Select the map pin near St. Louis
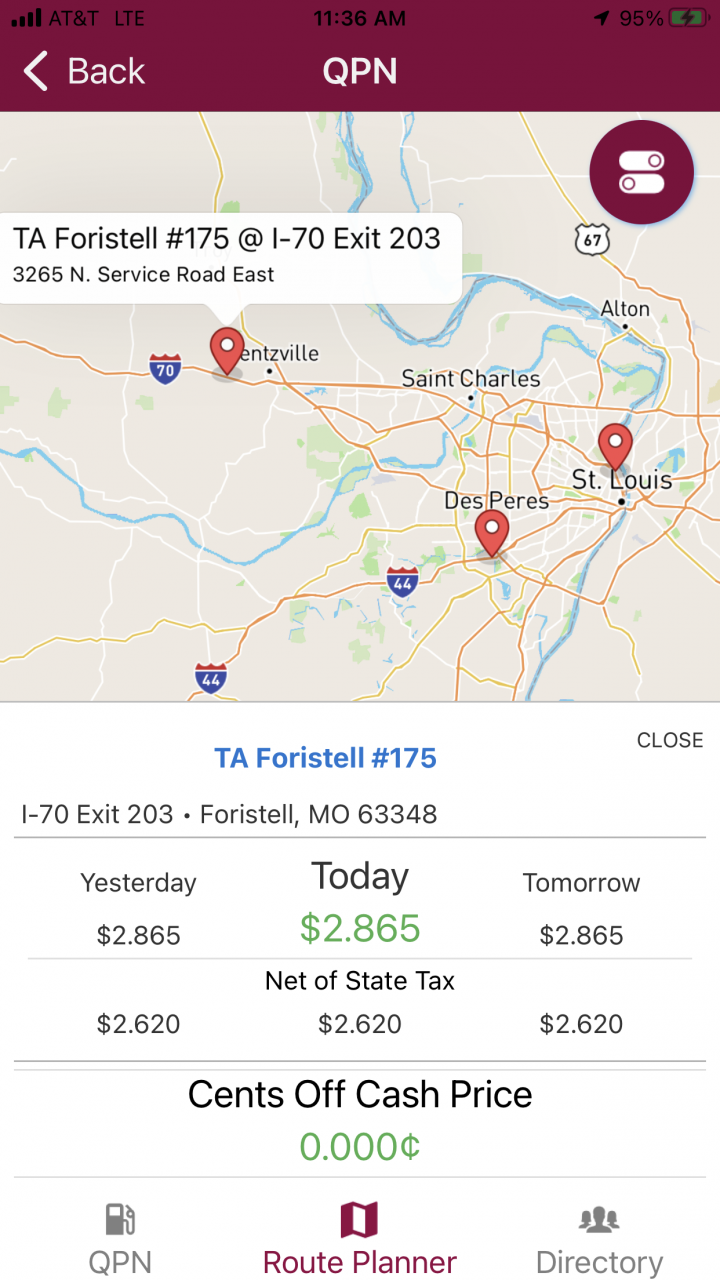This screenshot has height=1280, width=720. (615, 447)
